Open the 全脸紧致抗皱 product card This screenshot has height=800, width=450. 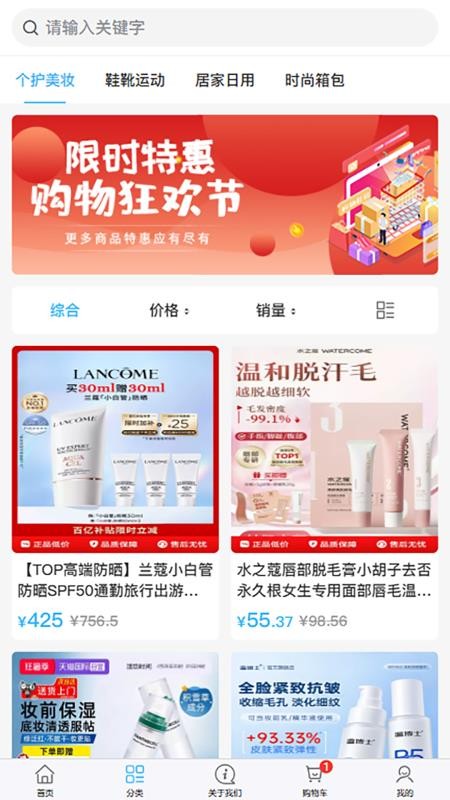coord(334,705)
